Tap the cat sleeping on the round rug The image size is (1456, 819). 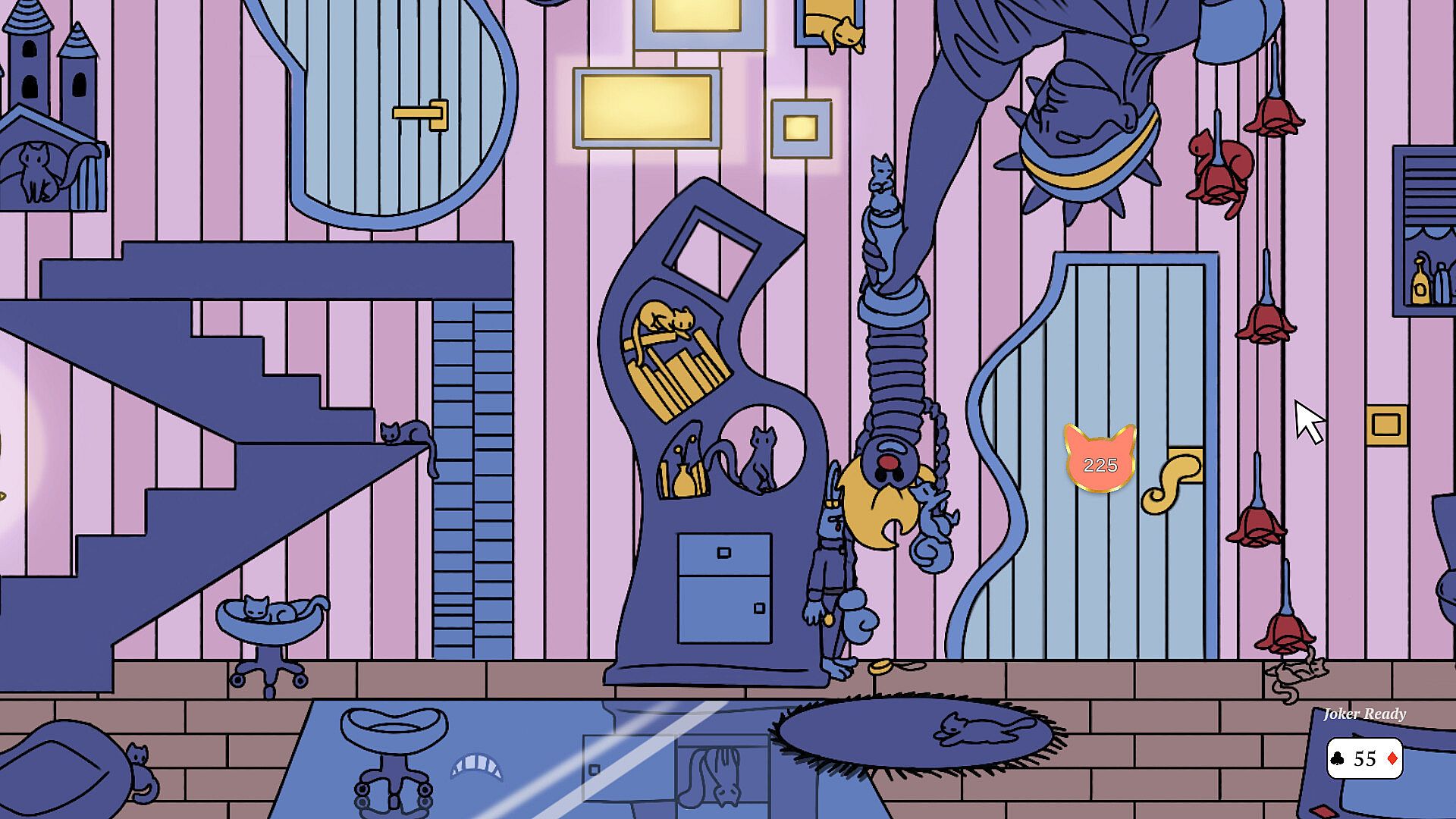pyautogui.click(x=977, y=730)
